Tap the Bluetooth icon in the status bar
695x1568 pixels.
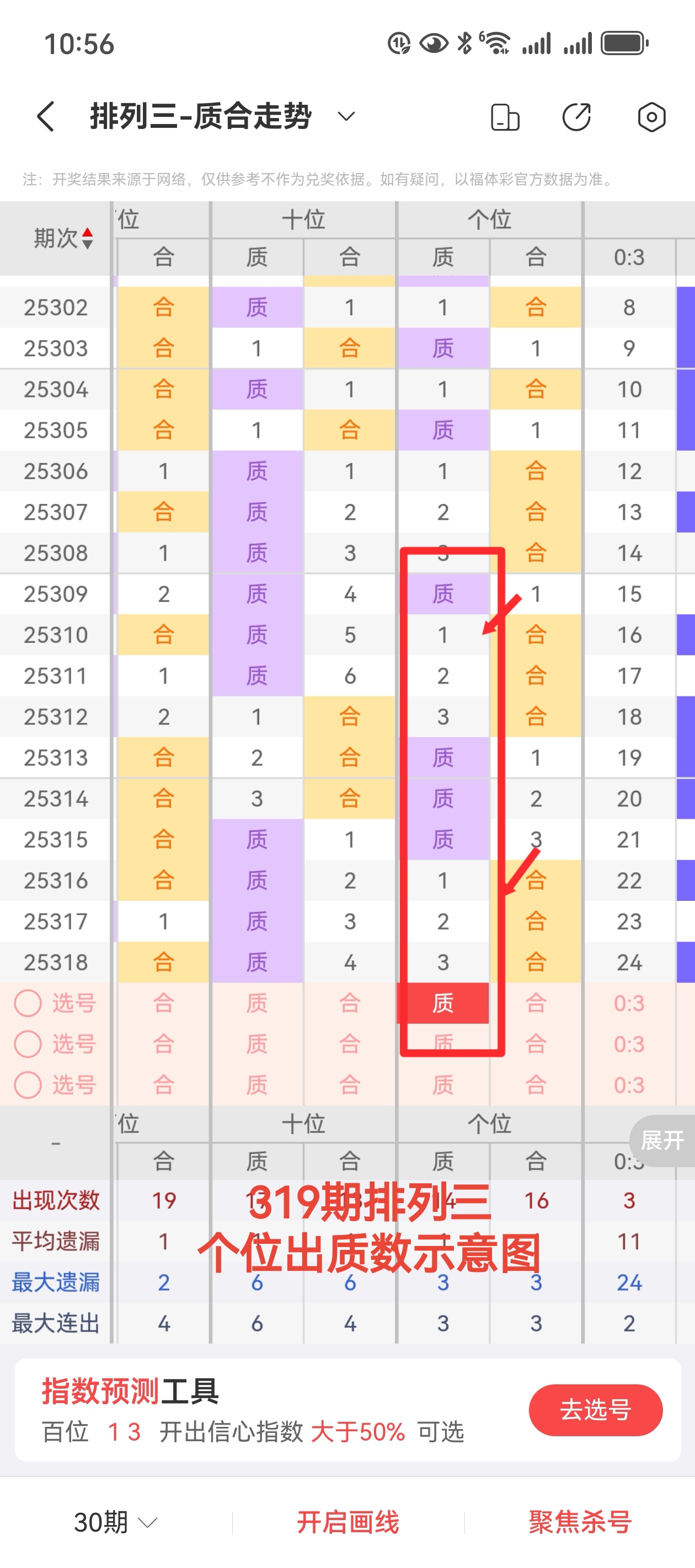(x=464, y=42)
